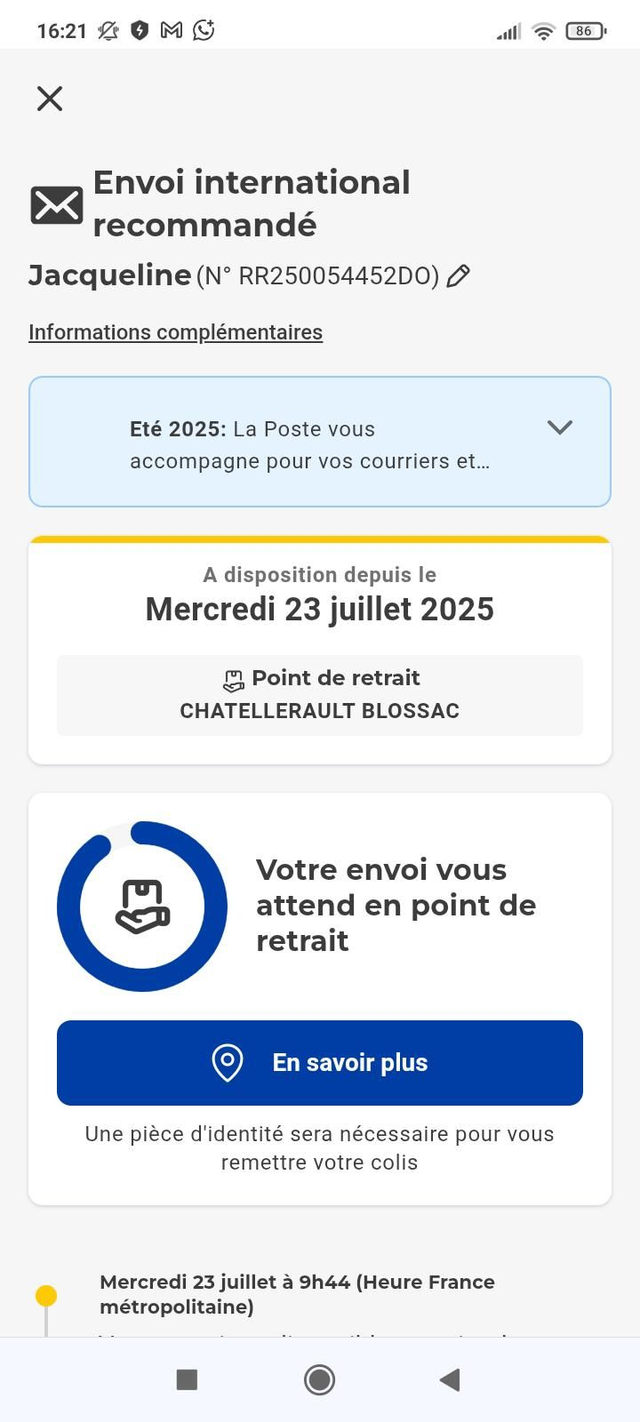Close the tracking details screen

pyautogui.click(x=49, y=98)
